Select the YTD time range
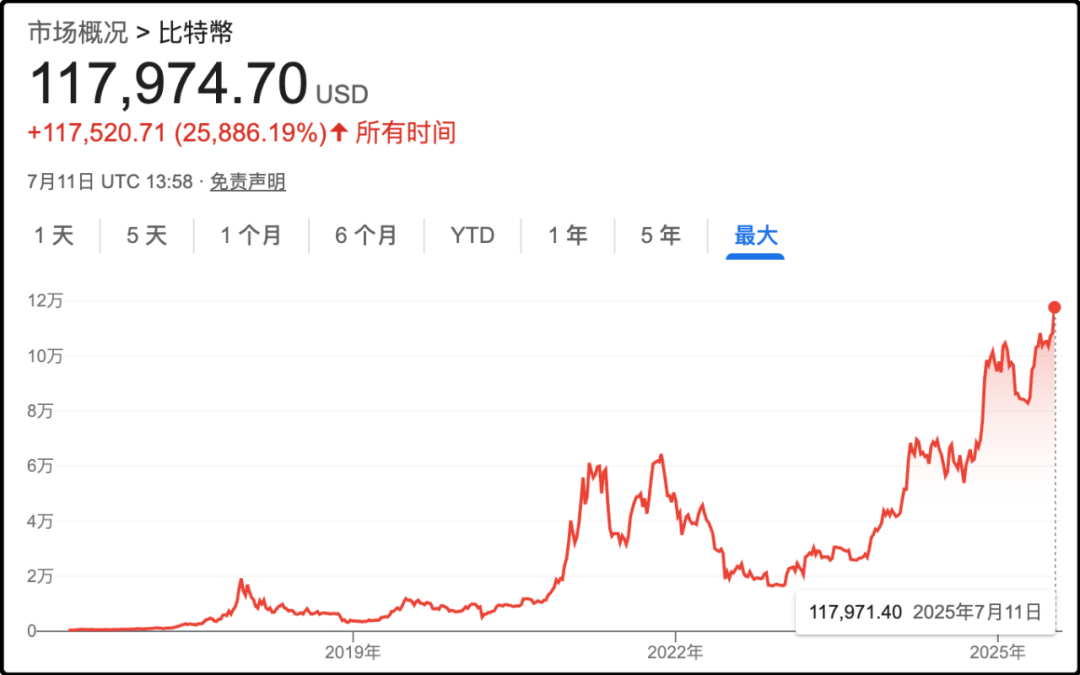Viewport: 1080px width, 675px height. click(472, 236)
